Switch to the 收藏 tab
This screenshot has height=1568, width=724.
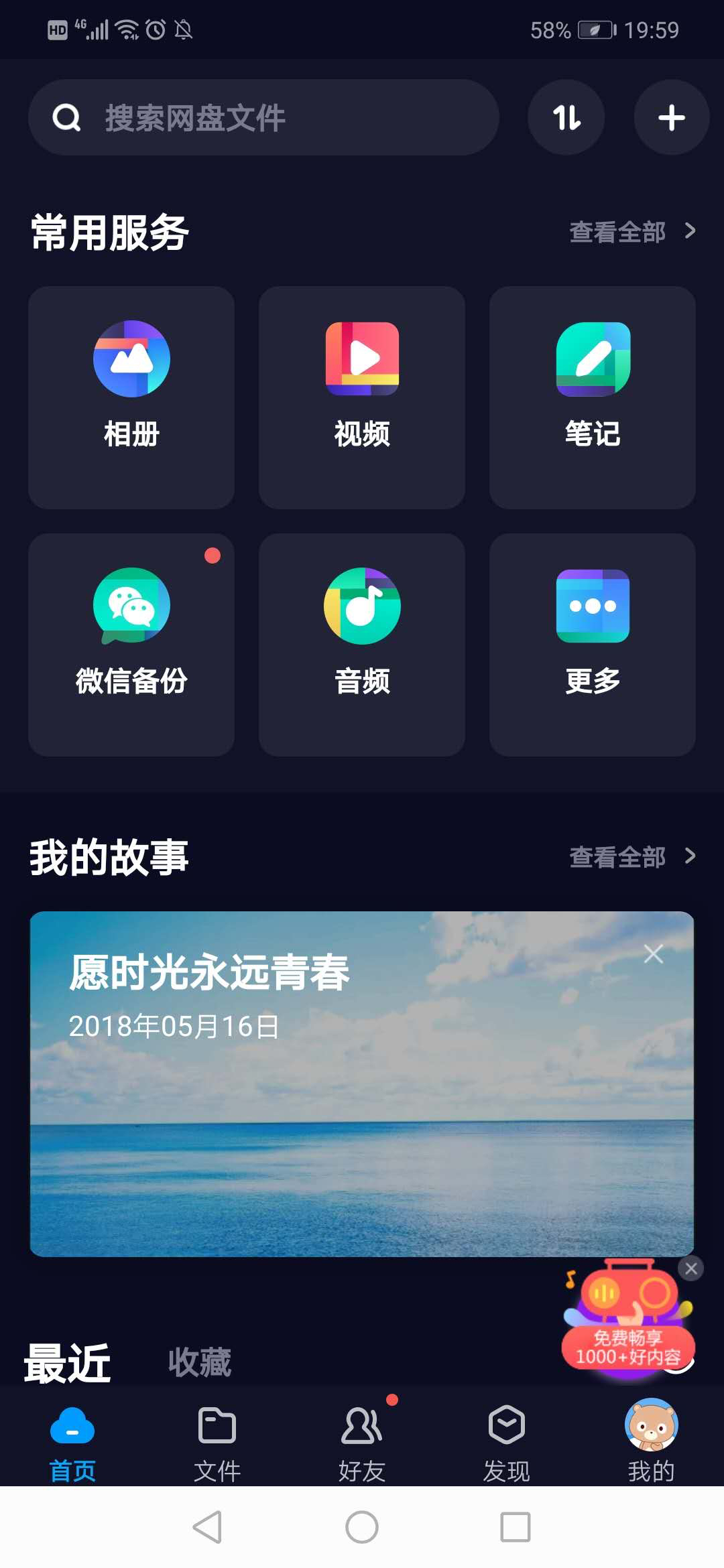pos(200,1362)
